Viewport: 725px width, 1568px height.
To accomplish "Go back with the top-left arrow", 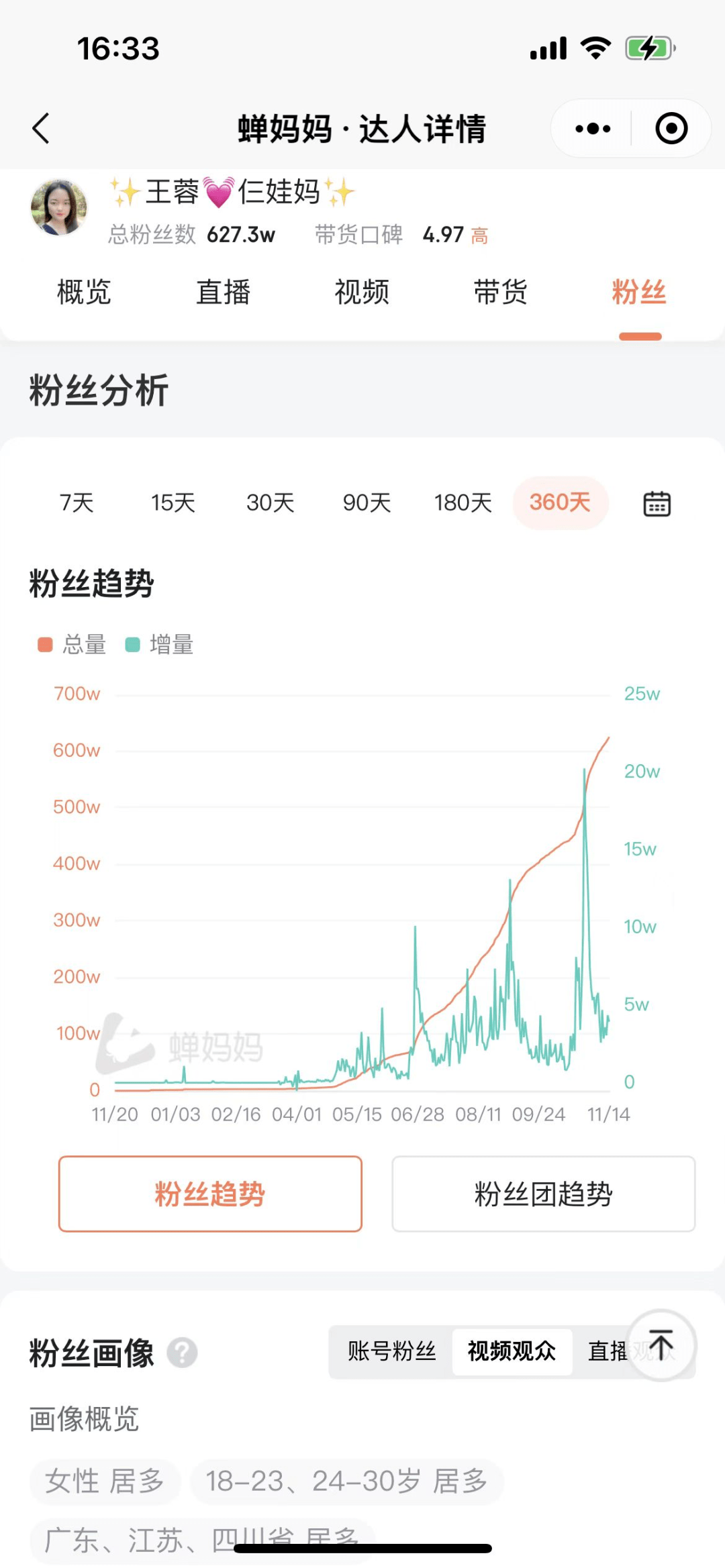I will point(42,128).
